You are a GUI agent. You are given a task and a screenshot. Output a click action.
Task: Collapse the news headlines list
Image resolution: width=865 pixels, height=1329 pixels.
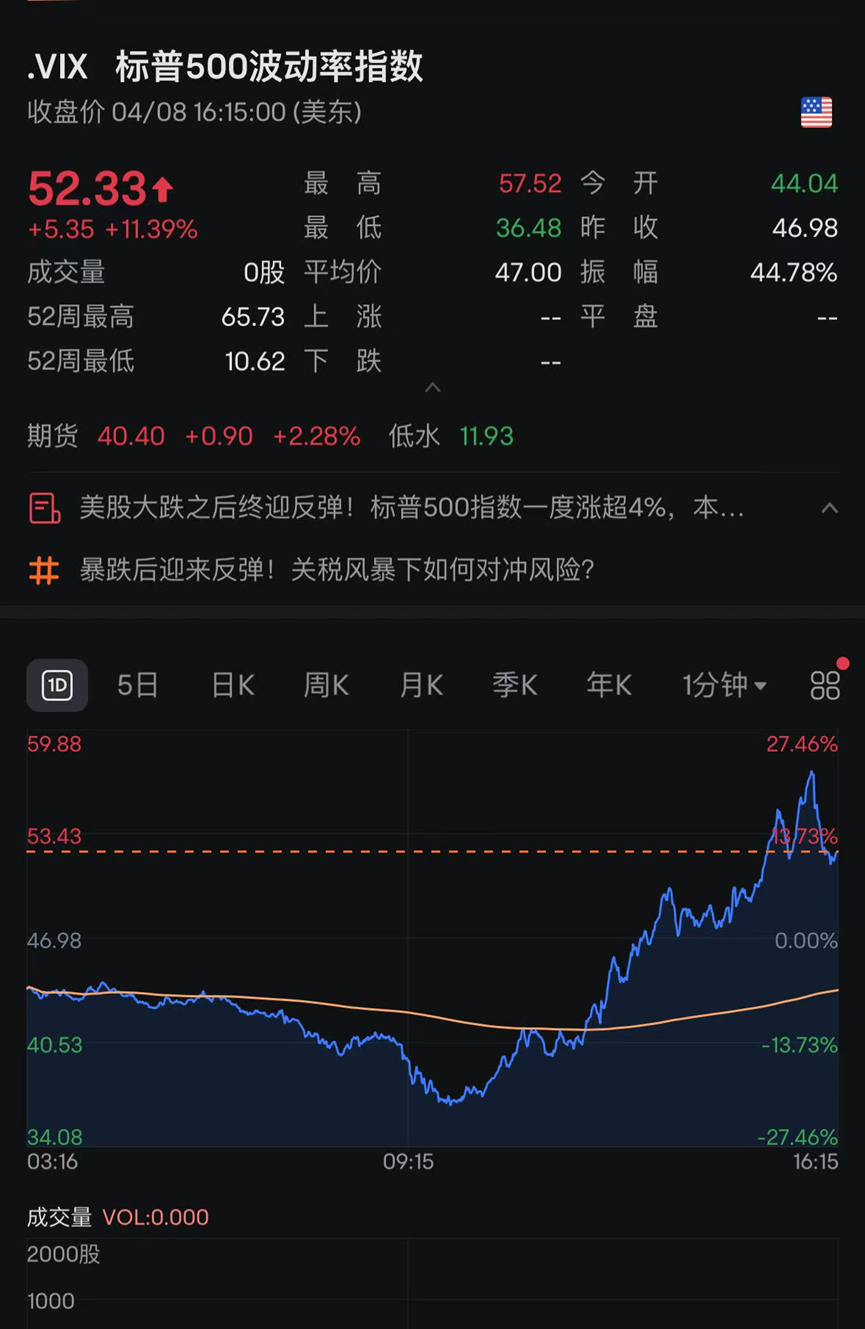point(829,508)
